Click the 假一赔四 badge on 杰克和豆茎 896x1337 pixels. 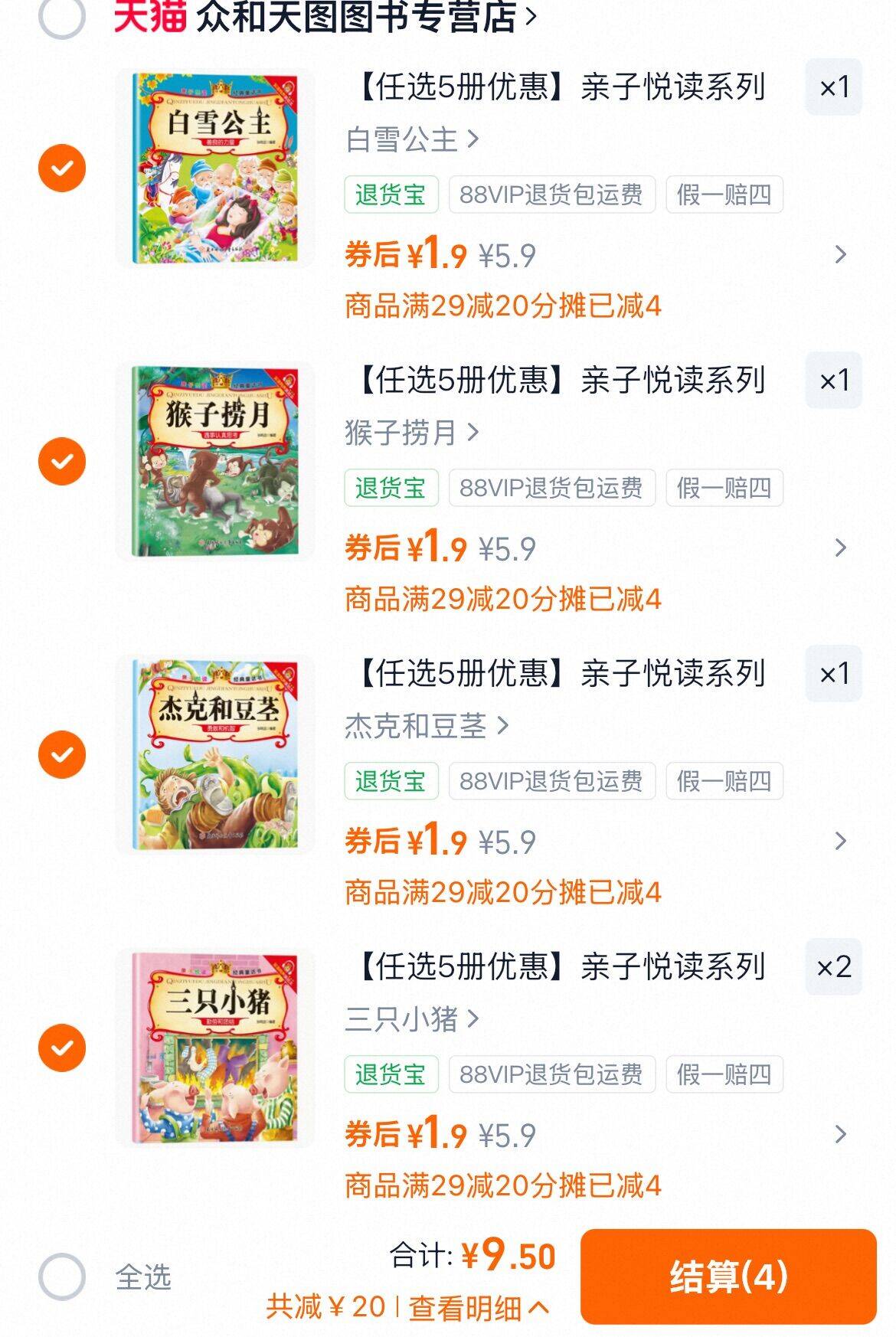[x=725, y=782]
